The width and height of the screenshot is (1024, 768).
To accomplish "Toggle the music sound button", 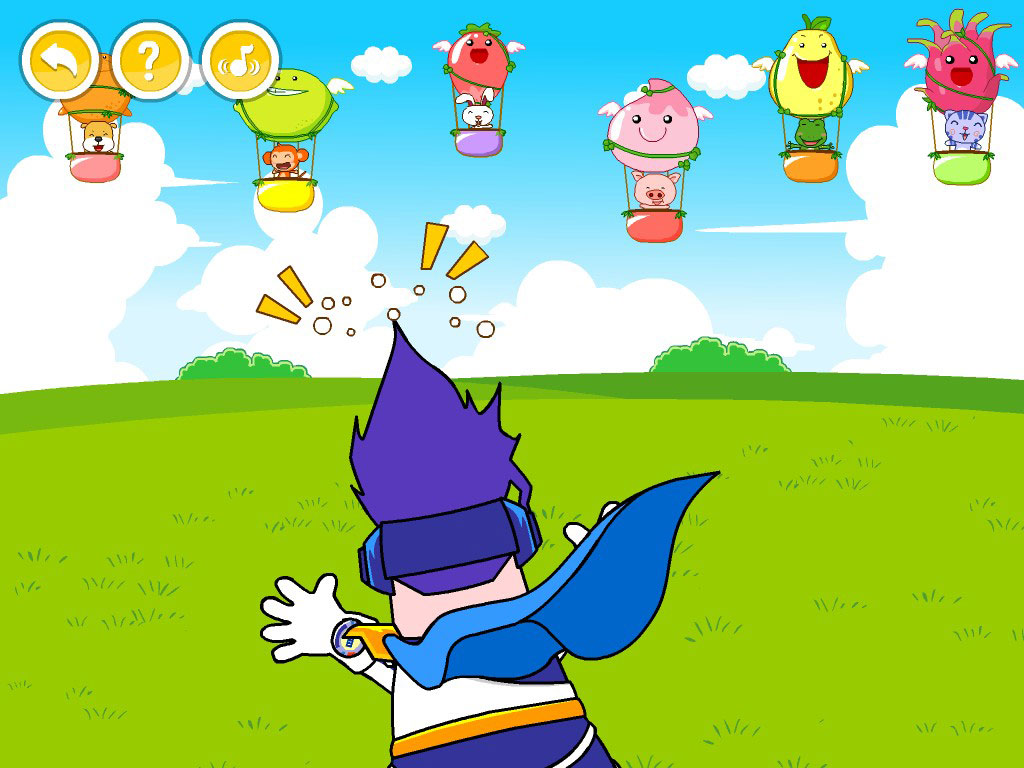I will click(240, 61).
